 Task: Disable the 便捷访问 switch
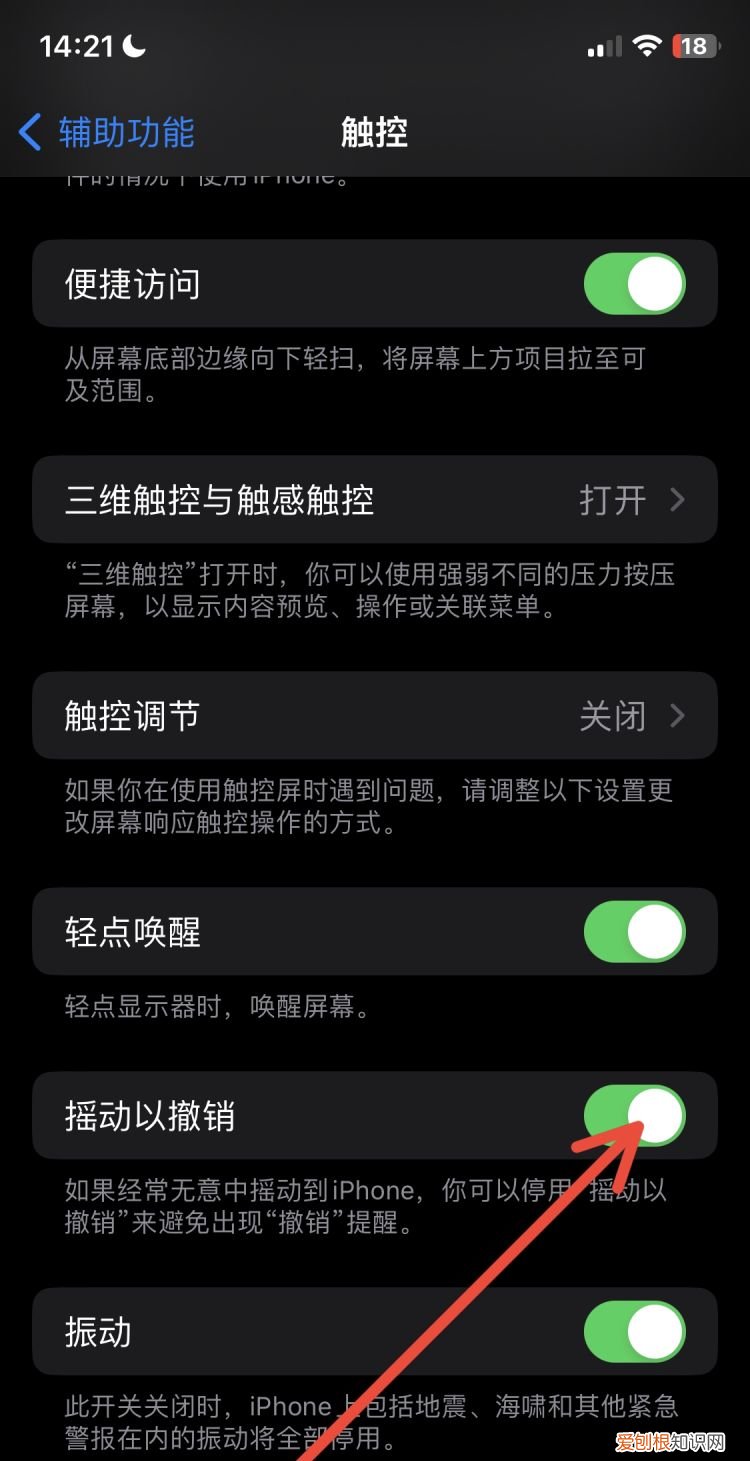(x=637, y=284)
